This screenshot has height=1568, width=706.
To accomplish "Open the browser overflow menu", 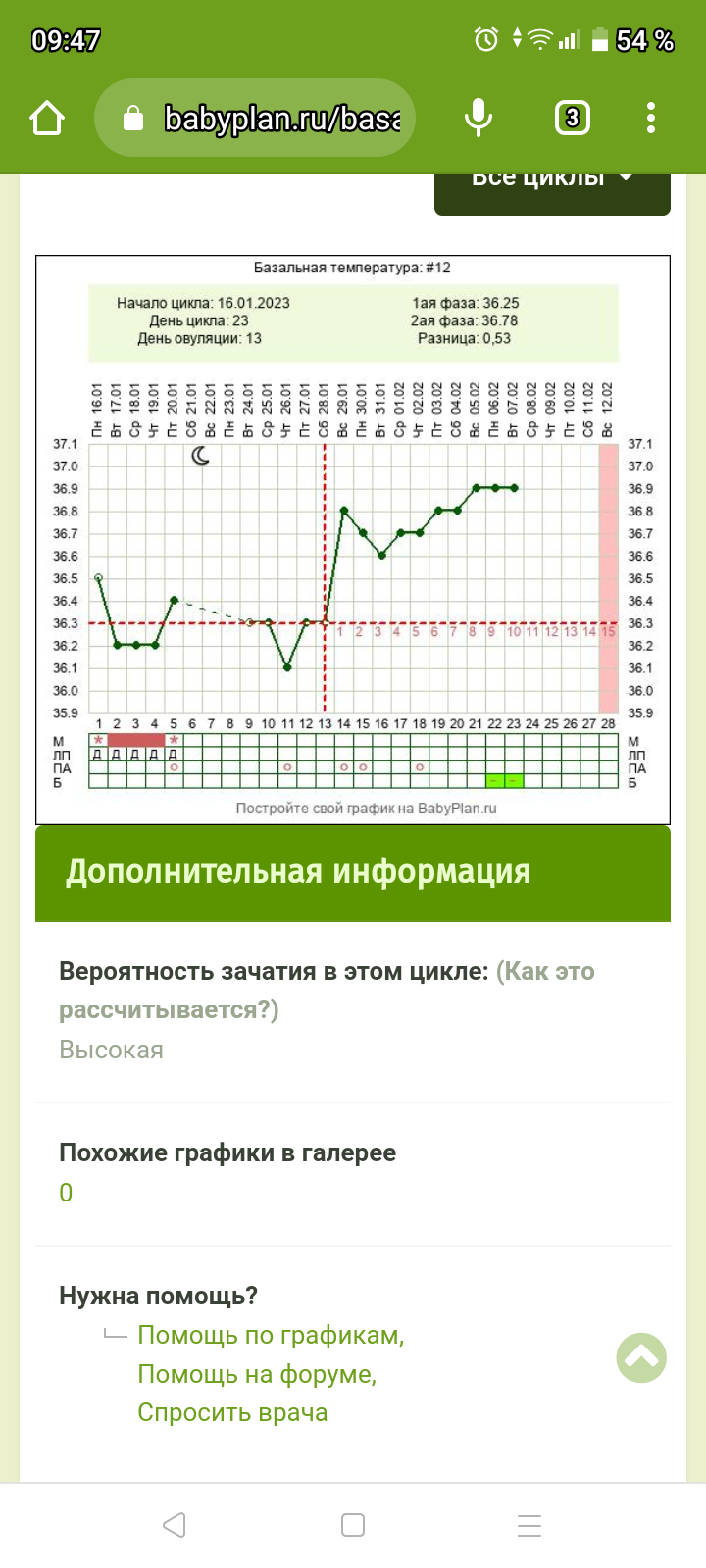I will pos(651,119).
